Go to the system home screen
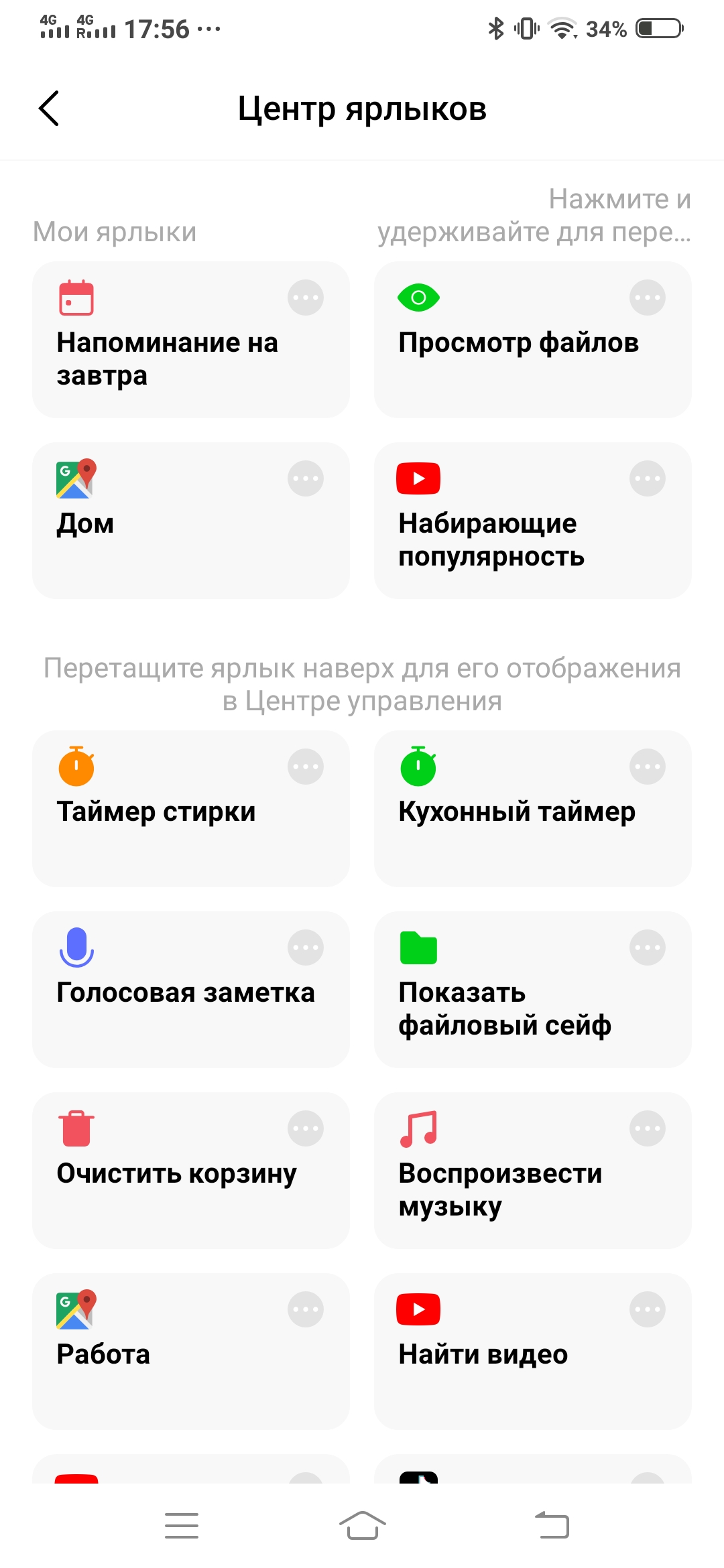The height and width of the screenshot is (1568, 724). (x=362, y=1526)
